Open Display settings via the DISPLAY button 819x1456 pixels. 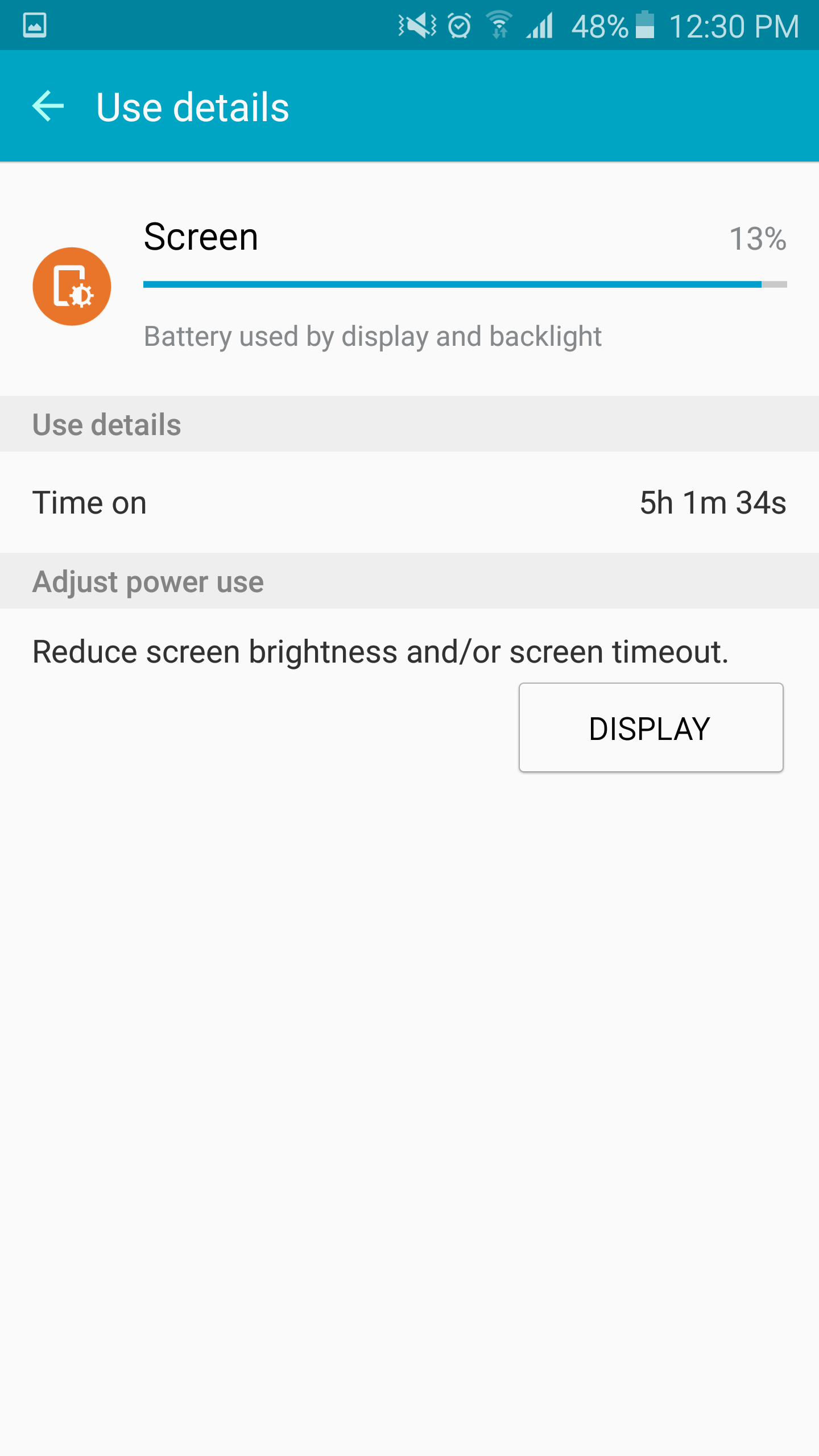pyautogui.click(x=651, y=727)
